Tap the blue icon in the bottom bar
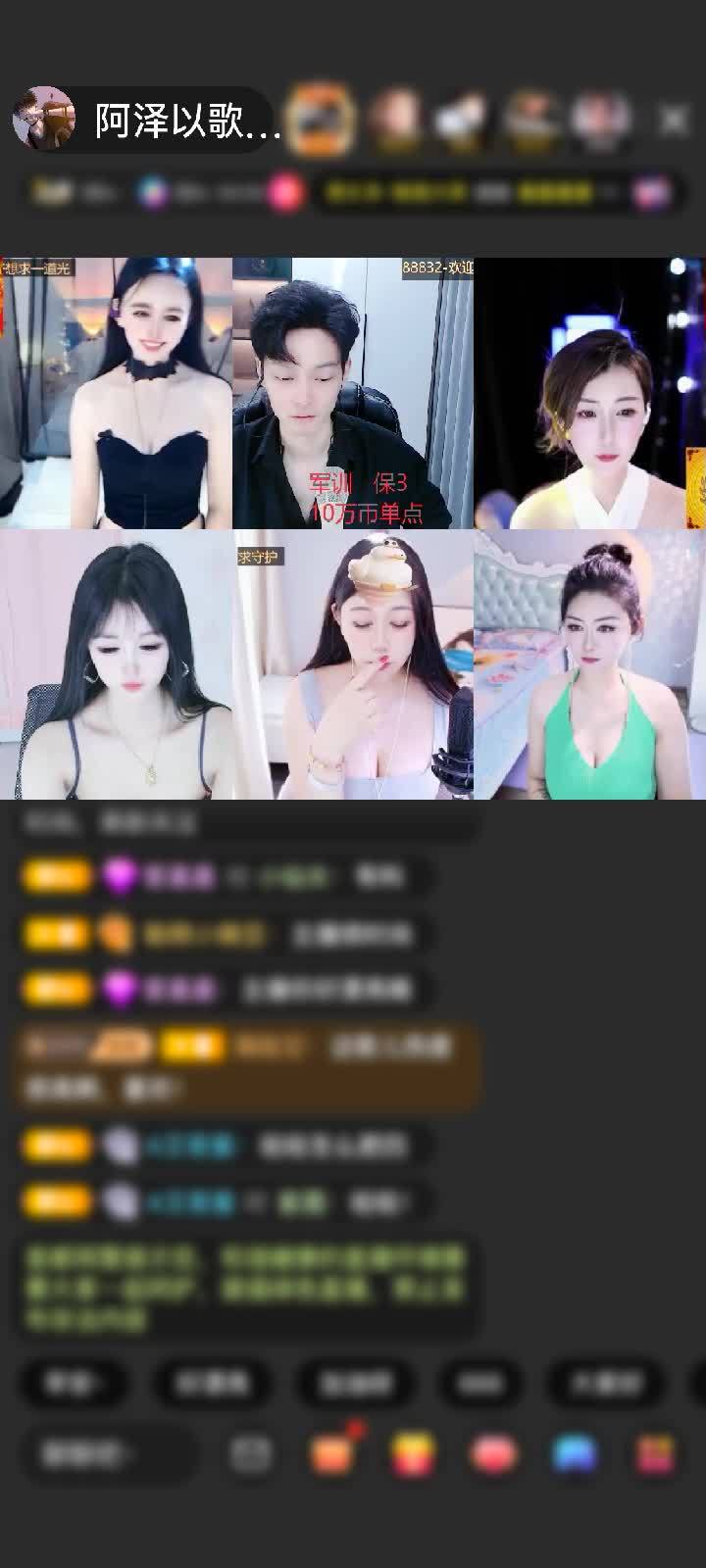The height and width of the screenshot is (1568, 706). [576, 1455]
